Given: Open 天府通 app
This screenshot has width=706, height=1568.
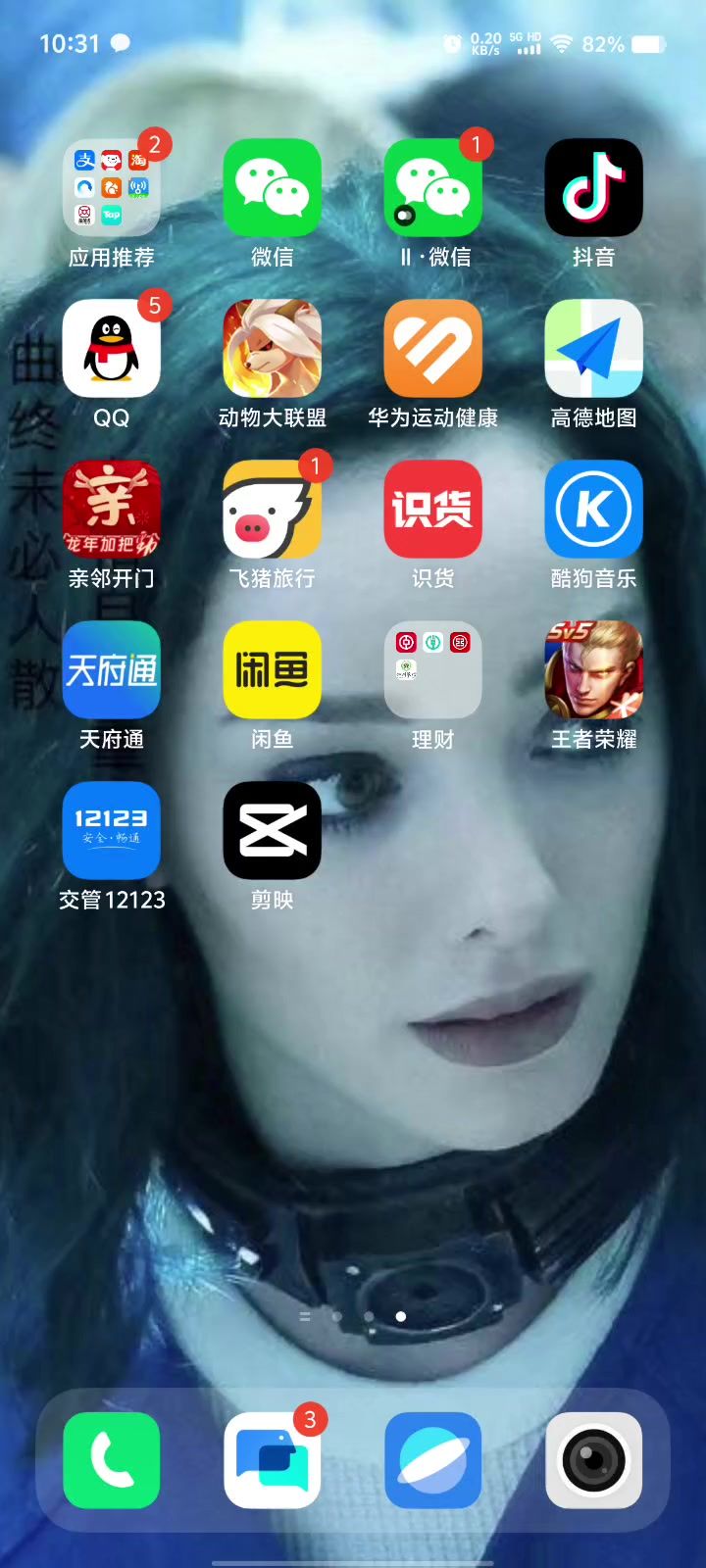Looking at the screenshot, I should pyautogui.click(x=111, y=669).
